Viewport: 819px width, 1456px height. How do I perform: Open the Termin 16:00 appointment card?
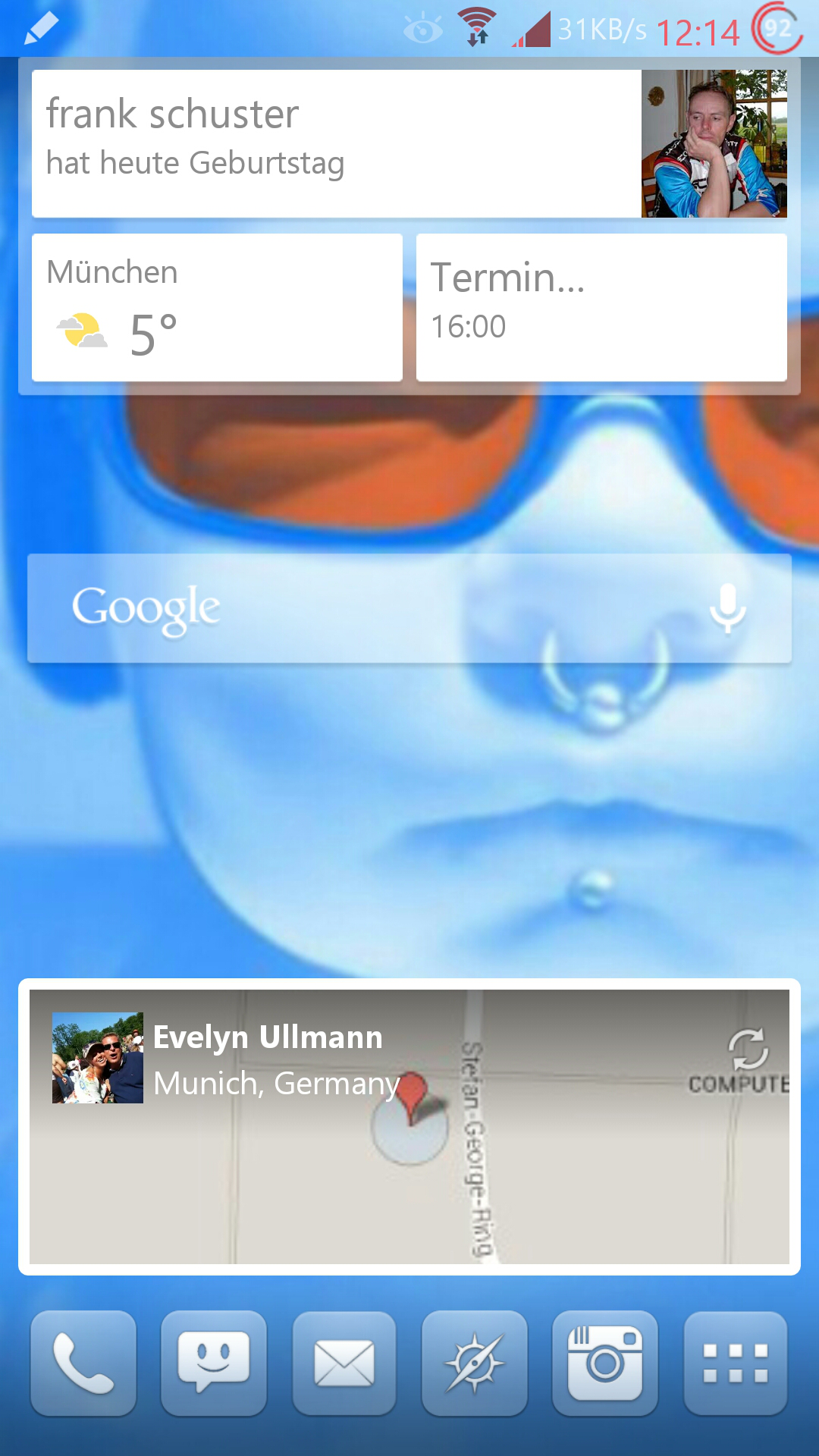click(601, 307)
